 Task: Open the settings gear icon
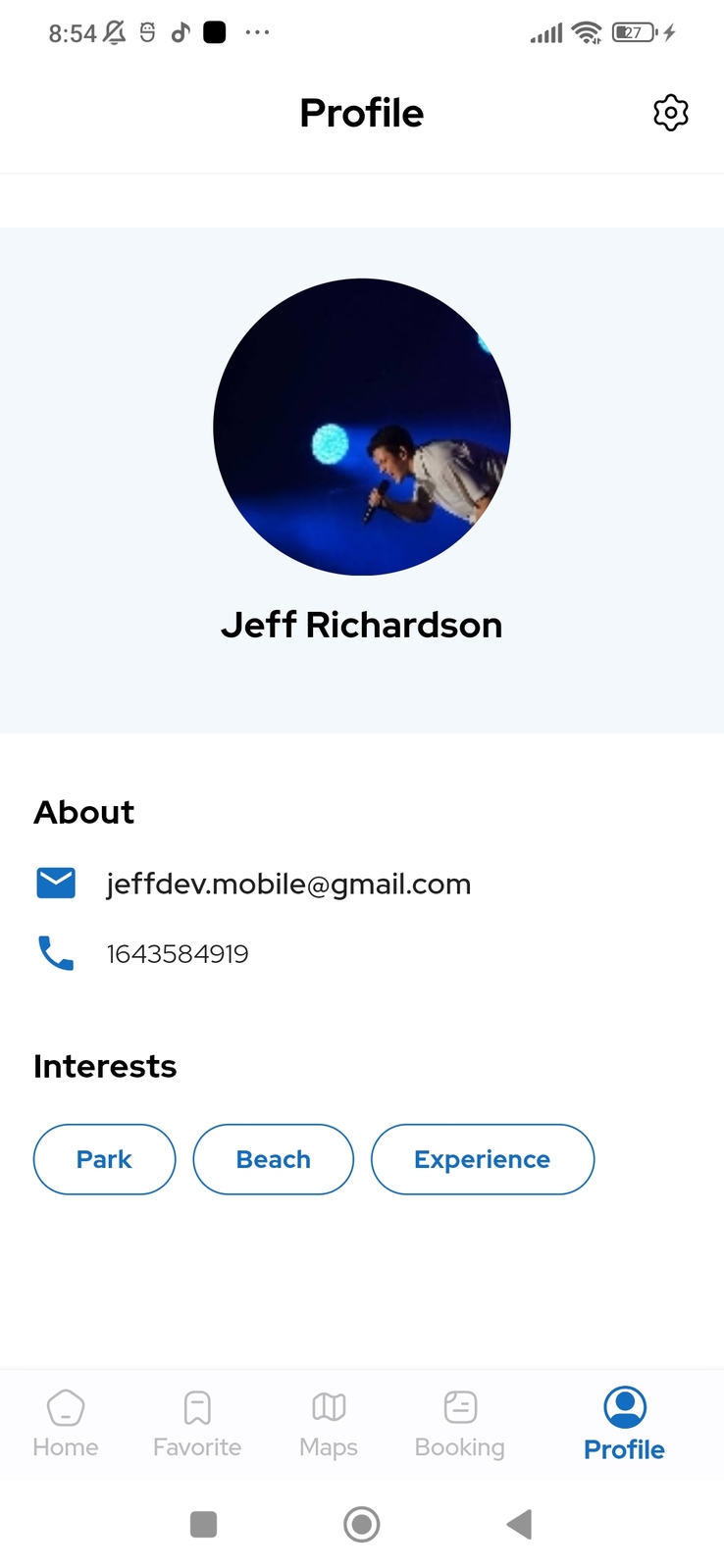pos(671,113)
